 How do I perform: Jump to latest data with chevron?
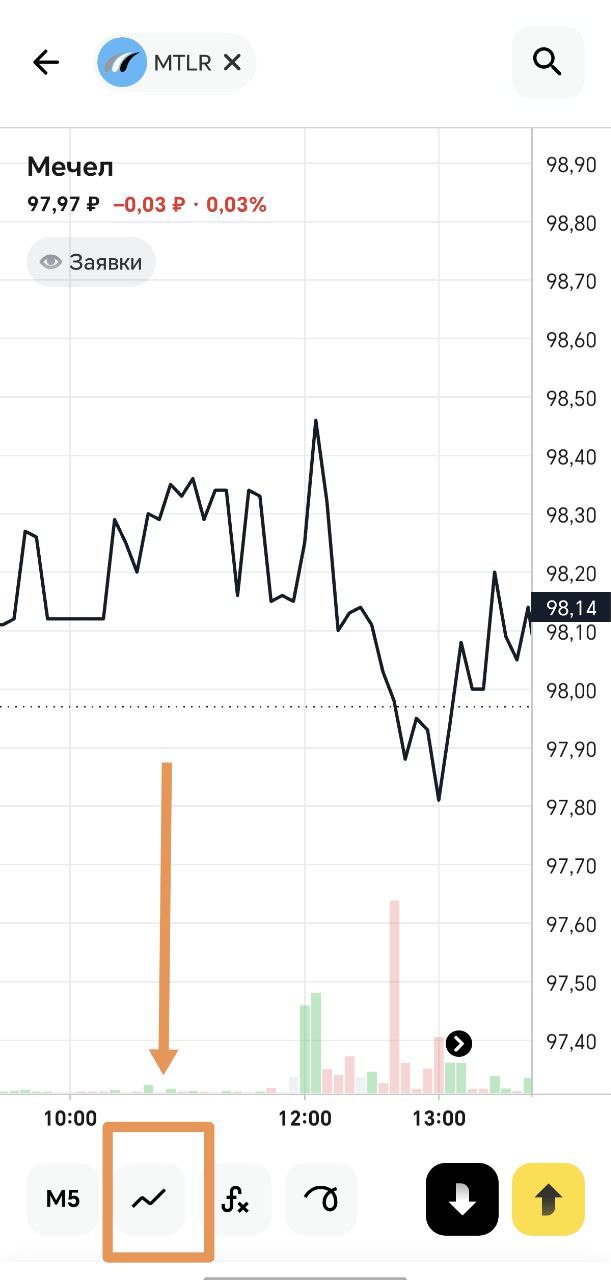click(x=458, y=1044)
